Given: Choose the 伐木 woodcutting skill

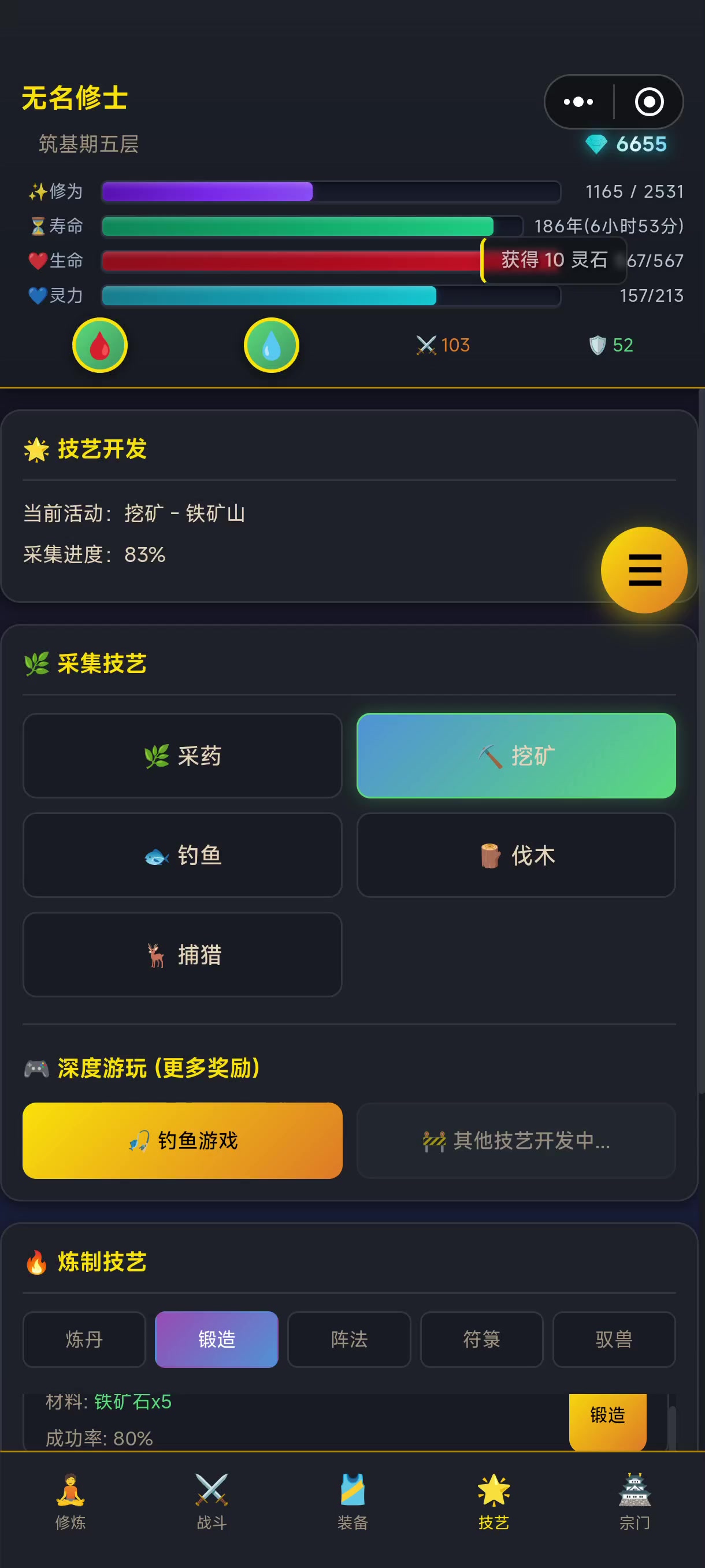Looking at the screenshot, I should coord(516,855).
